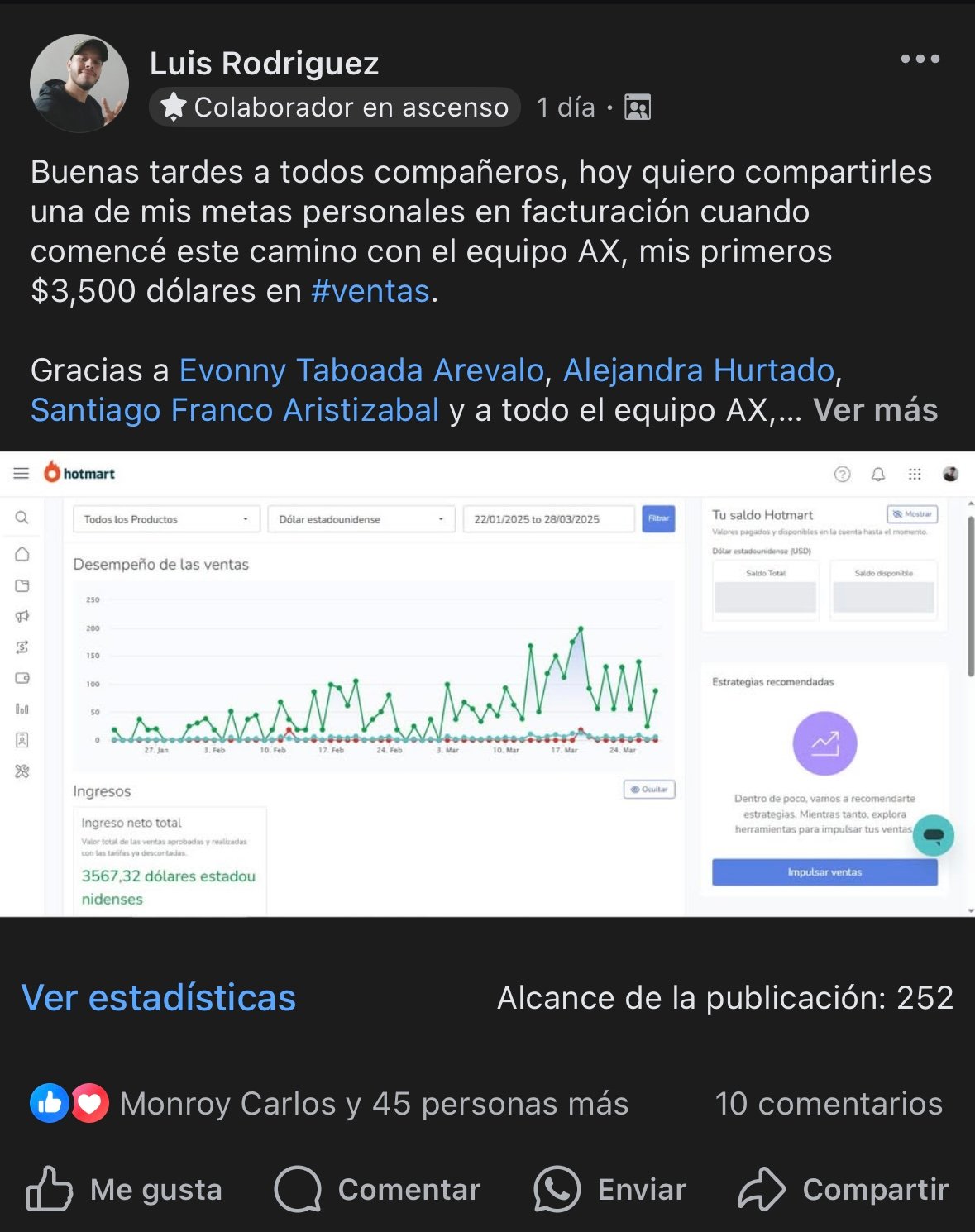Like the post with Me gusta
The height and width of the screenshot is (1232, 975).
[125, 1189]
